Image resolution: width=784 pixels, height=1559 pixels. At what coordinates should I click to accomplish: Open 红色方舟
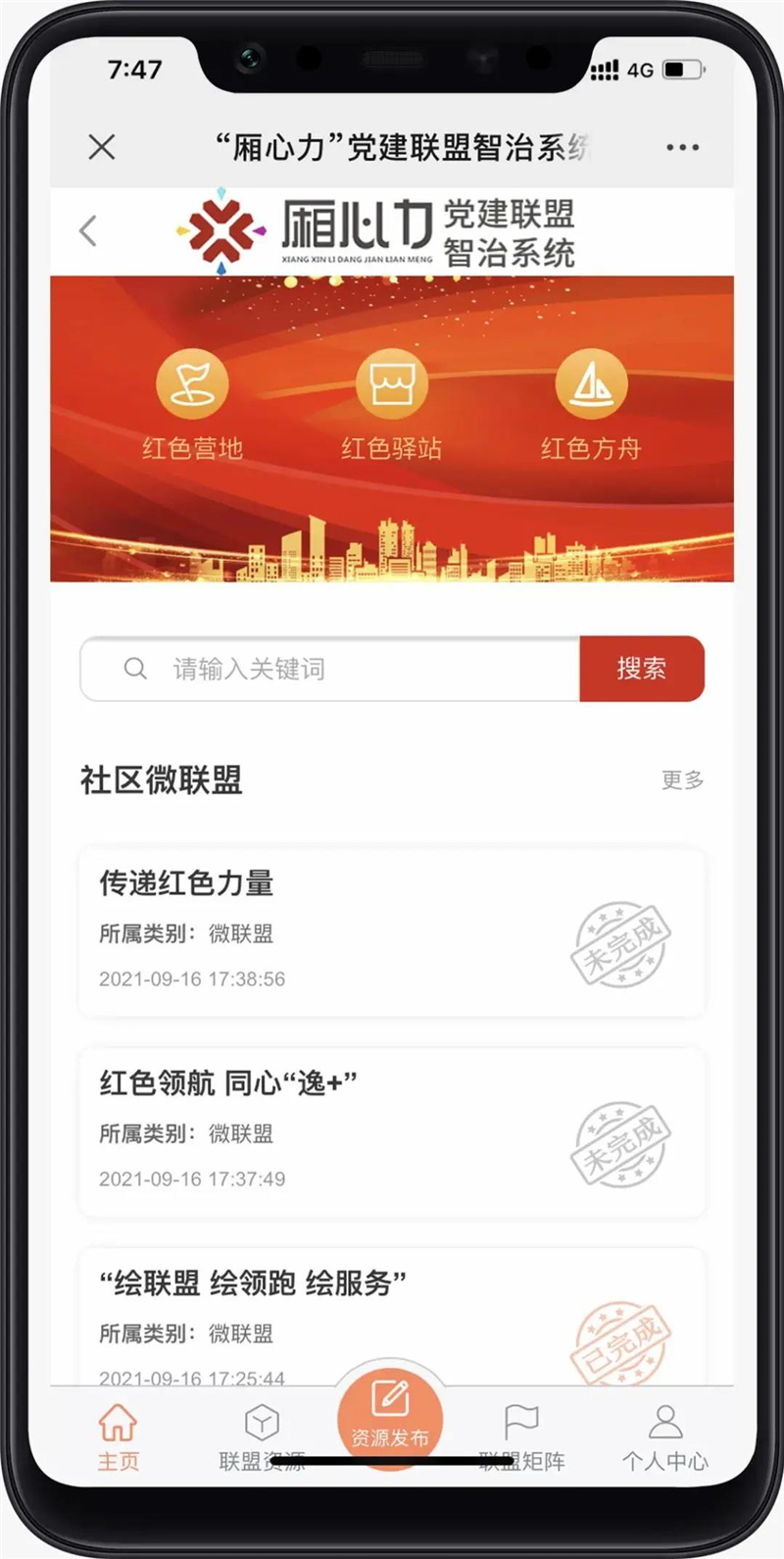tap(591, 403)
